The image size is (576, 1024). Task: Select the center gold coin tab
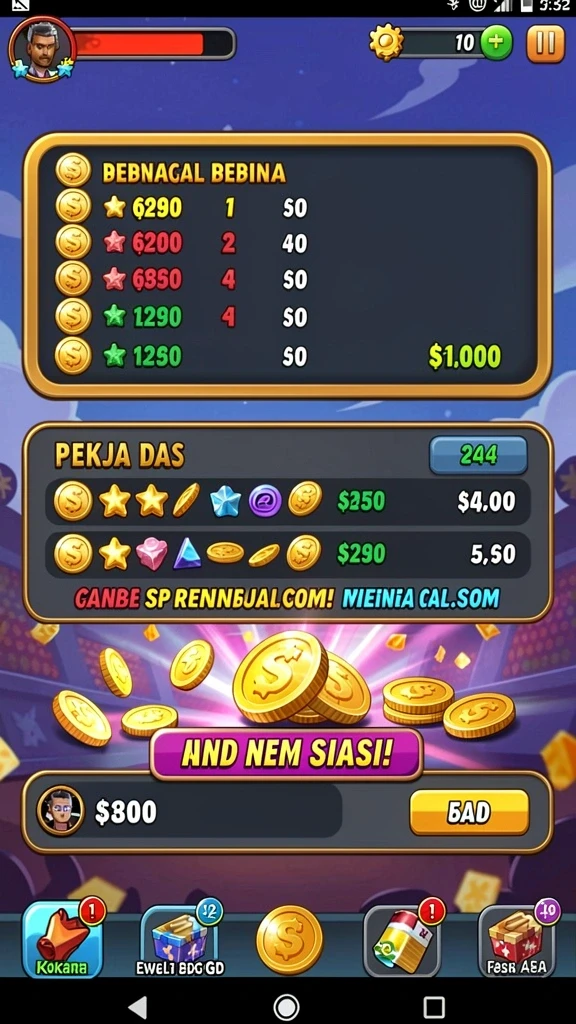289,939
